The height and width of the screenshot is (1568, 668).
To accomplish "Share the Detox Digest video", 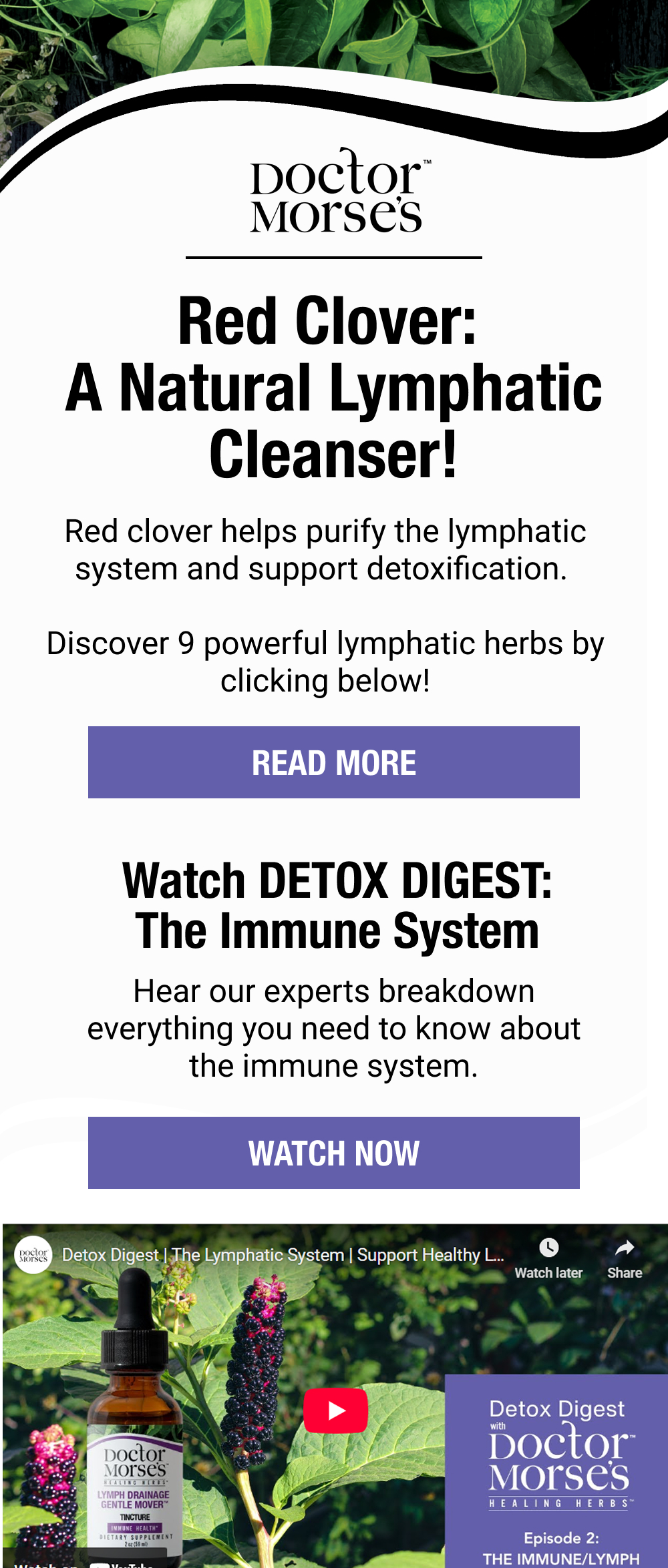I will pyautogui.click(x=624, y=1258).
